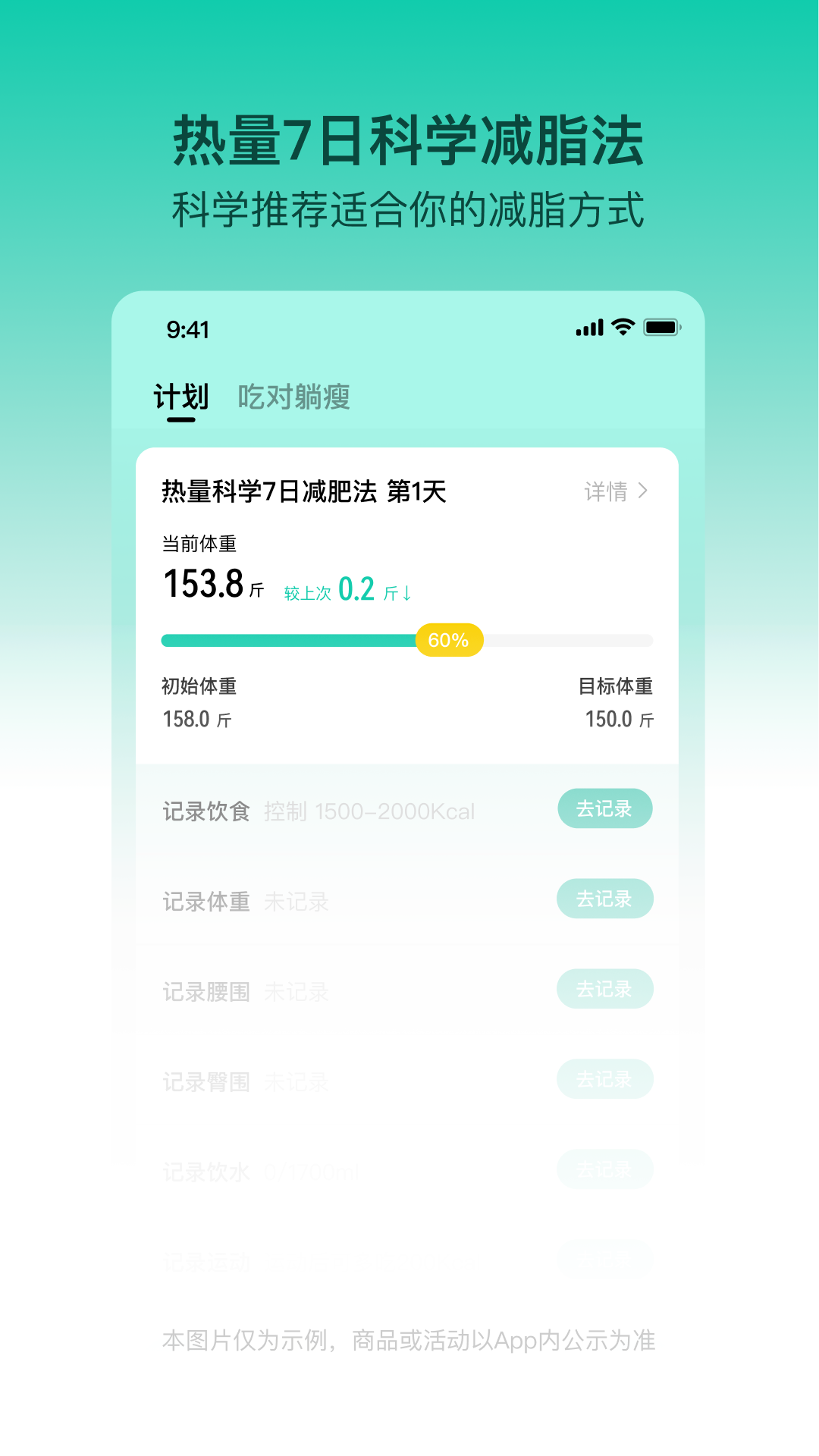Tap 去记录 next to 记录体重
This screenshot has width=819, height=1456.
(x=604, y=899)
